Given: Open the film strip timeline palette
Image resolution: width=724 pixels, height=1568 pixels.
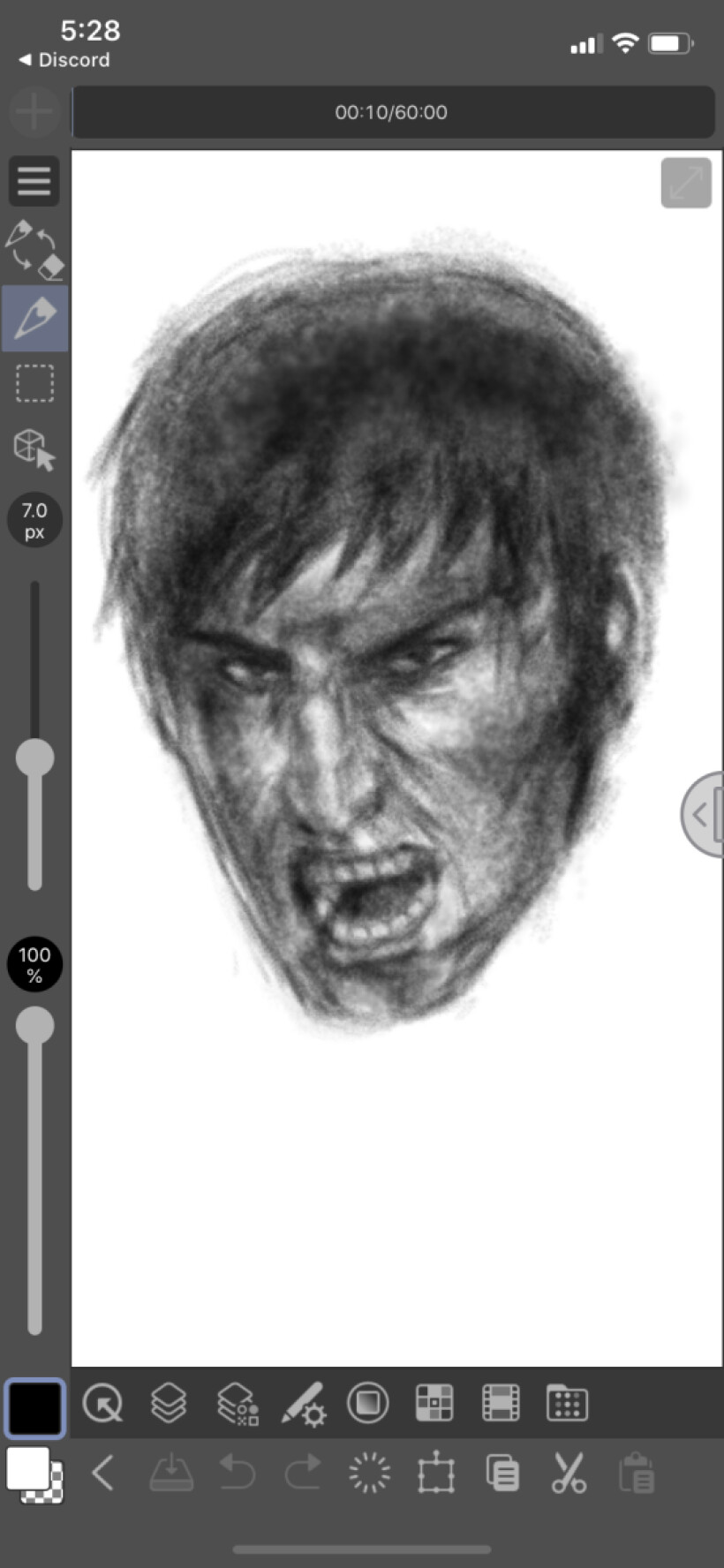Looking at the screenshot, I should [x=501, y=1403].
